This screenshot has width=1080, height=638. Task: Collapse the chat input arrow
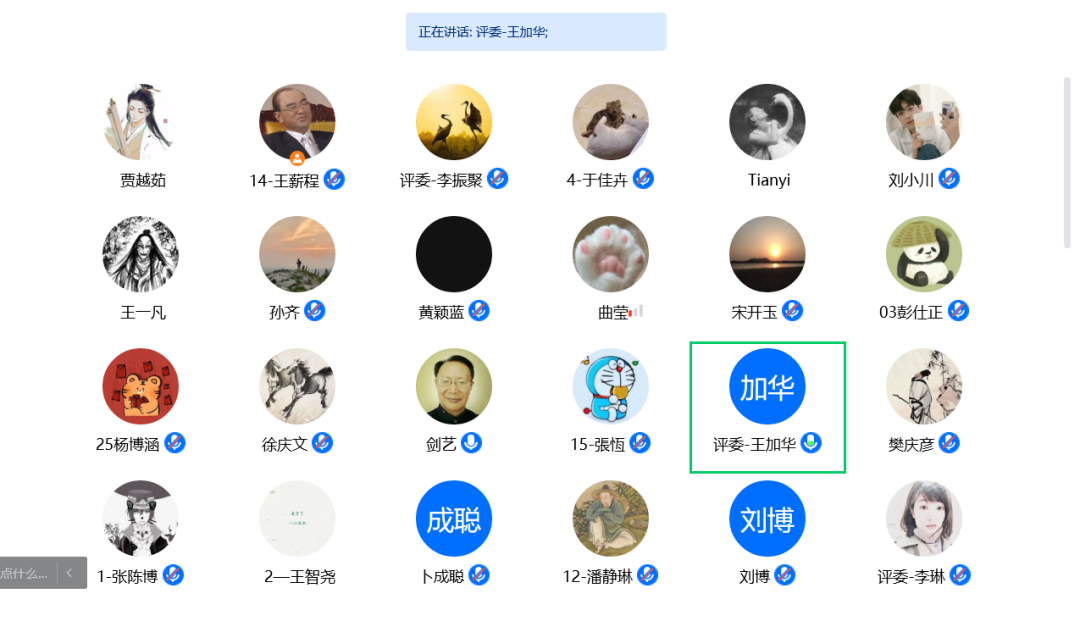point(70,573)
